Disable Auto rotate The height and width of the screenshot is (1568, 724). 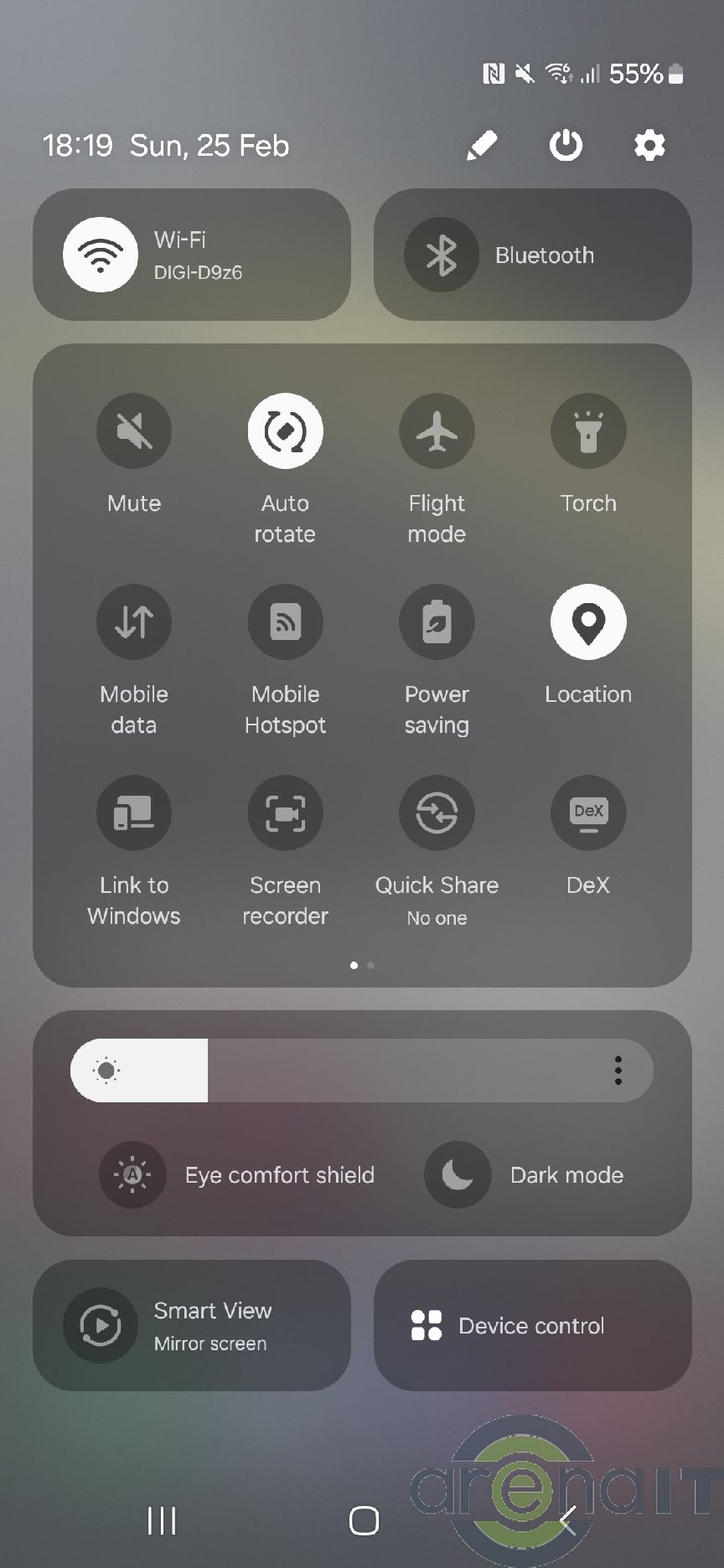[286, 431]
